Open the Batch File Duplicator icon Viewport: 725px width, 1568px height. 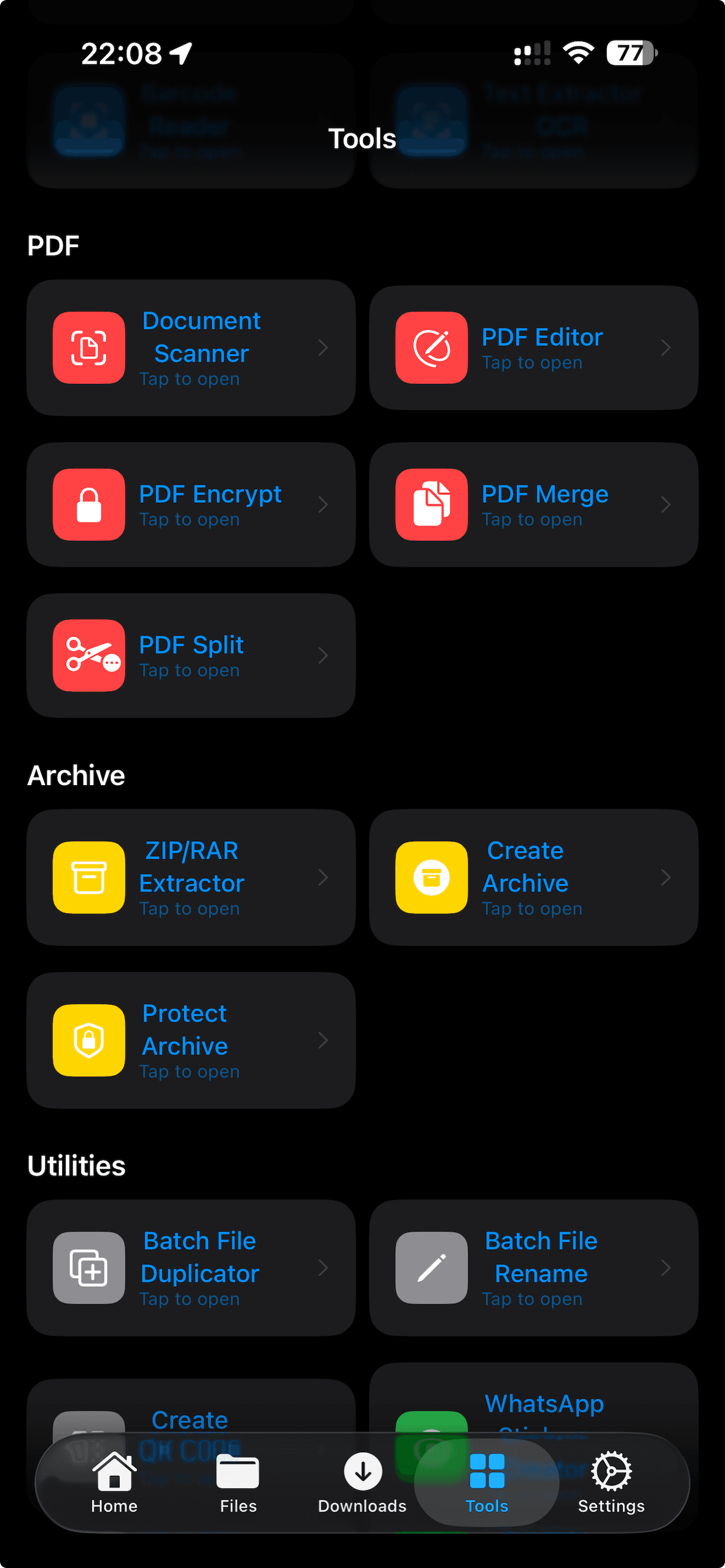tap(88, 1268)
